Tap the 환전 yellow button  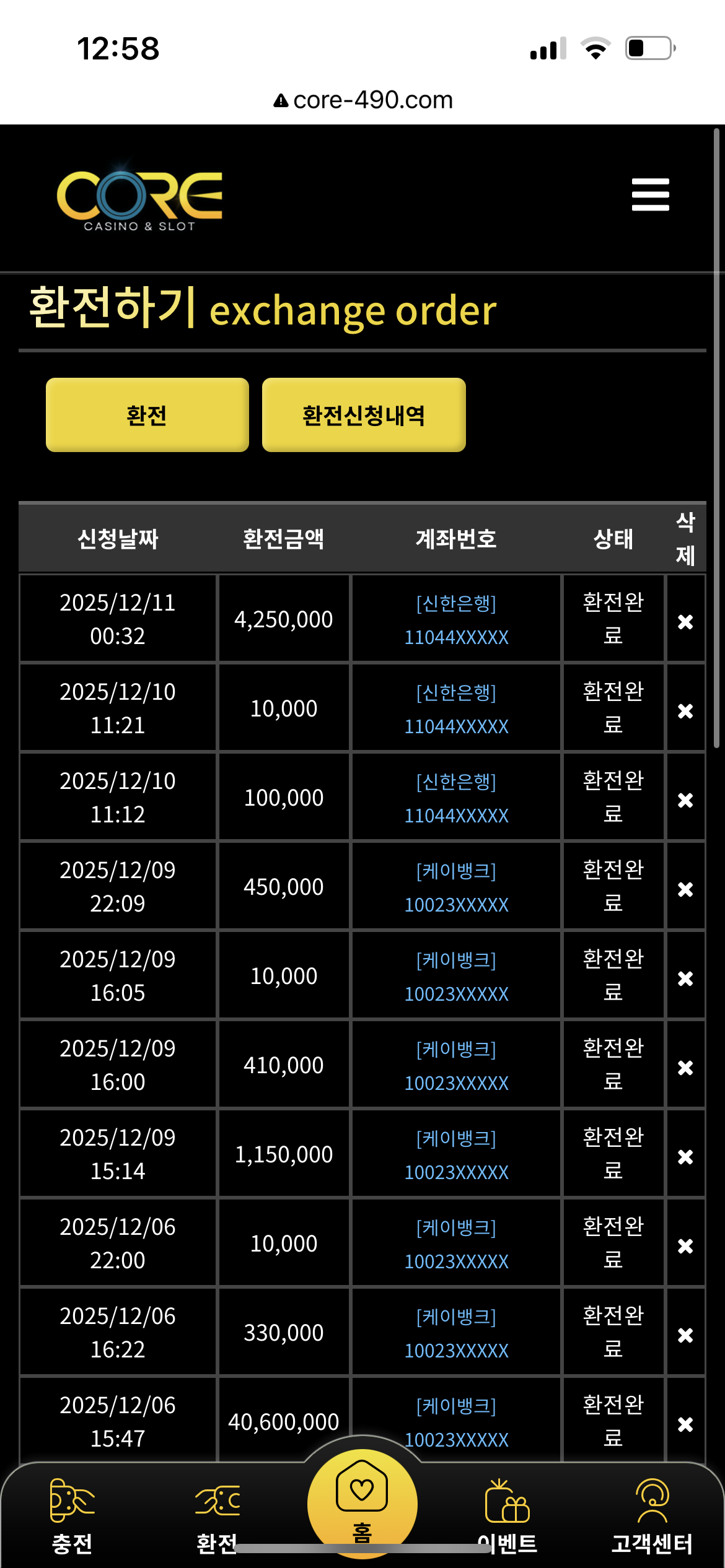147,415
